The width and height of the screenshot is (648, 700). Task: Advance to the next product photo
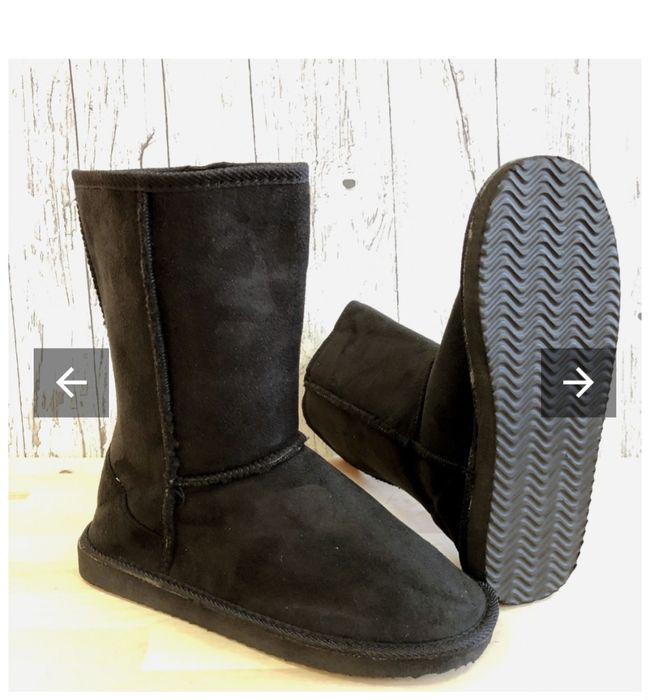click(x=578, y=382)
